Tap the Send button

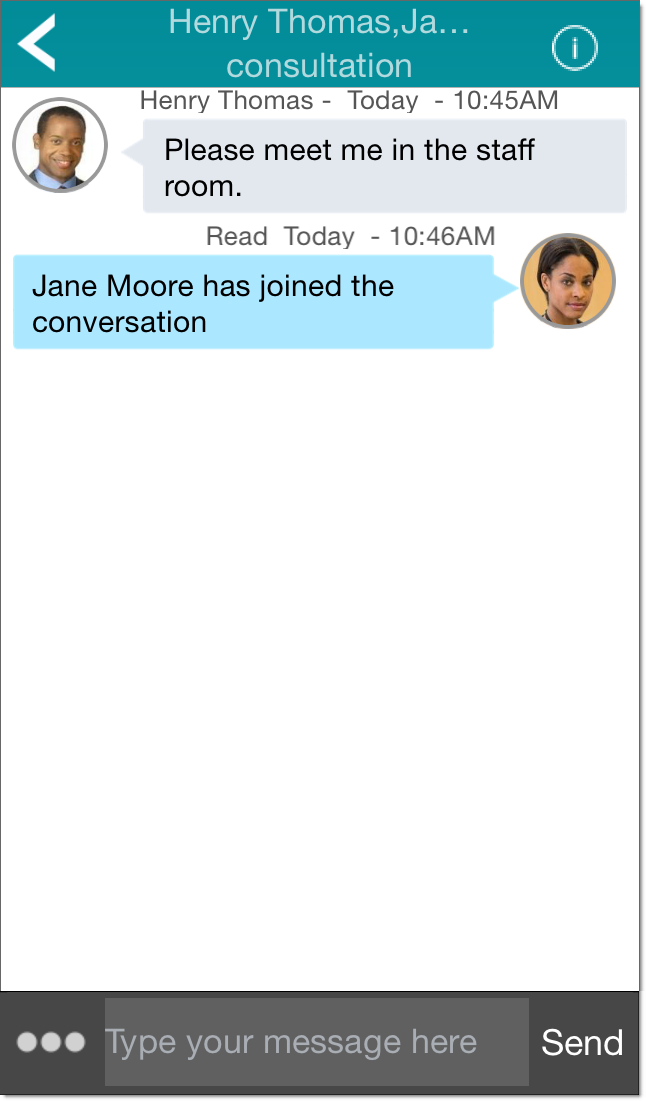pos(582,1042)
